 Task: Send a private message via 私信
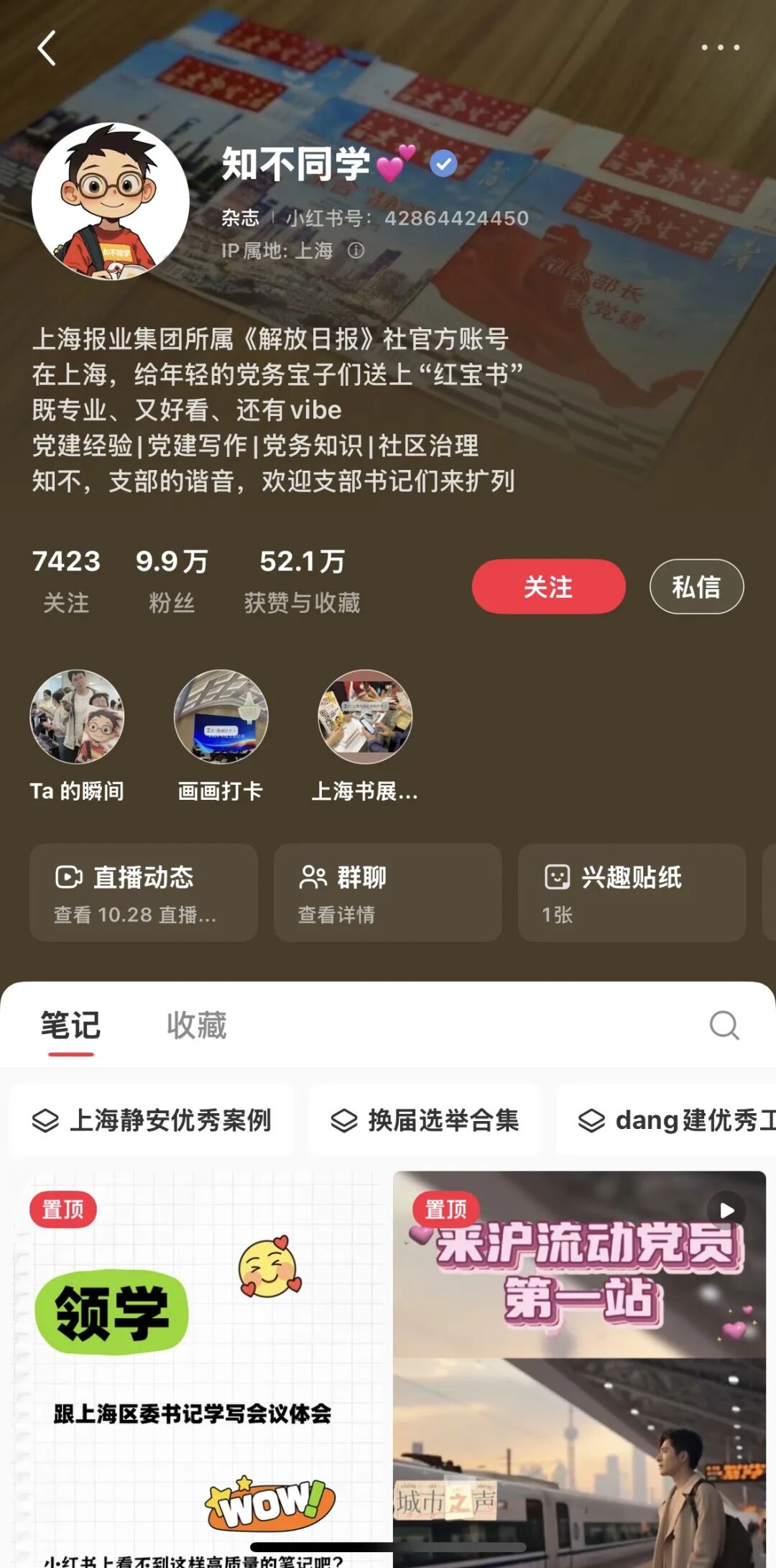point(696,586)
